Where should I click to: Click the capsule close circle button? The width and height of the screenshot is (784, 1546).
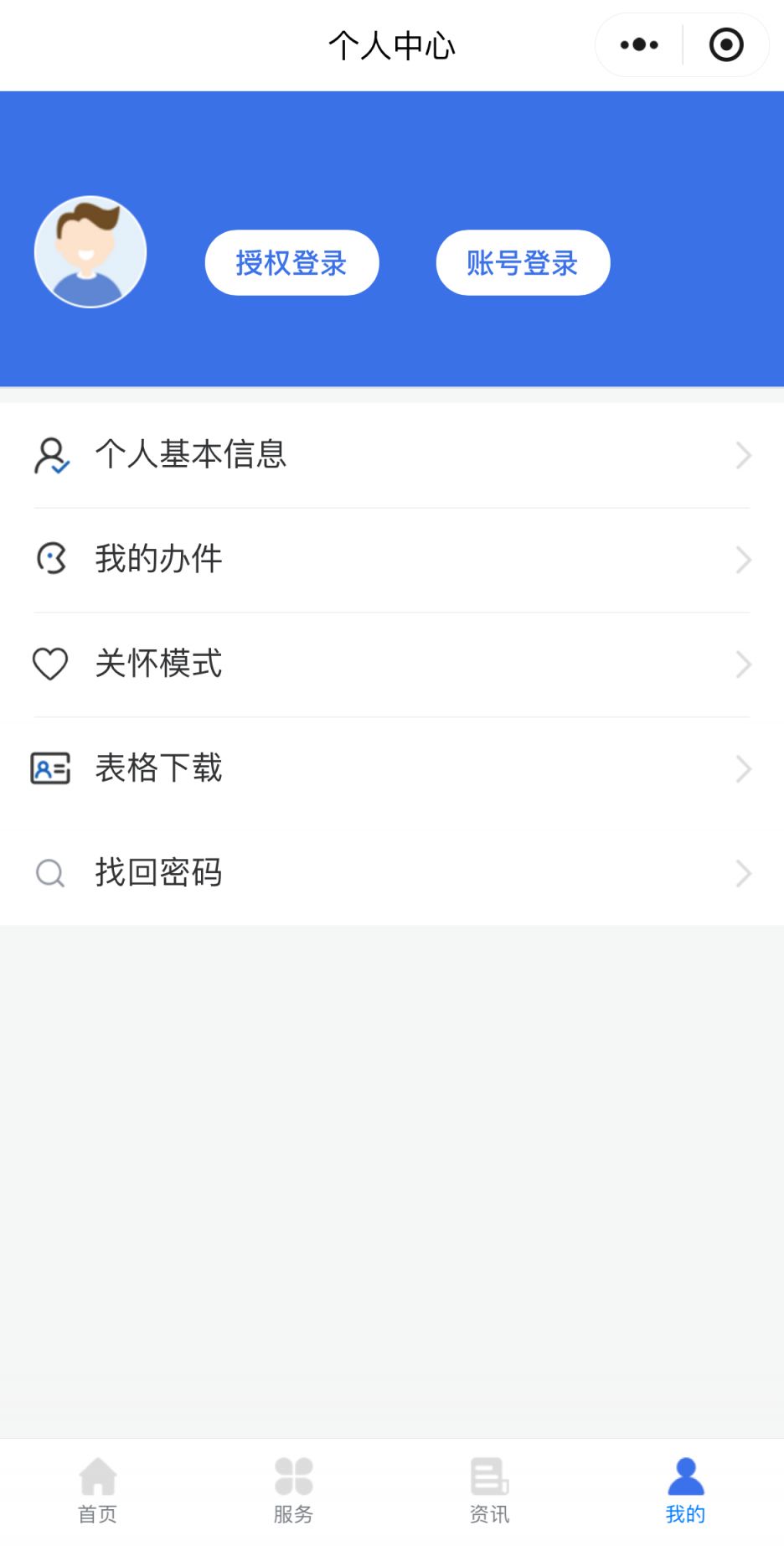[725, 44]
